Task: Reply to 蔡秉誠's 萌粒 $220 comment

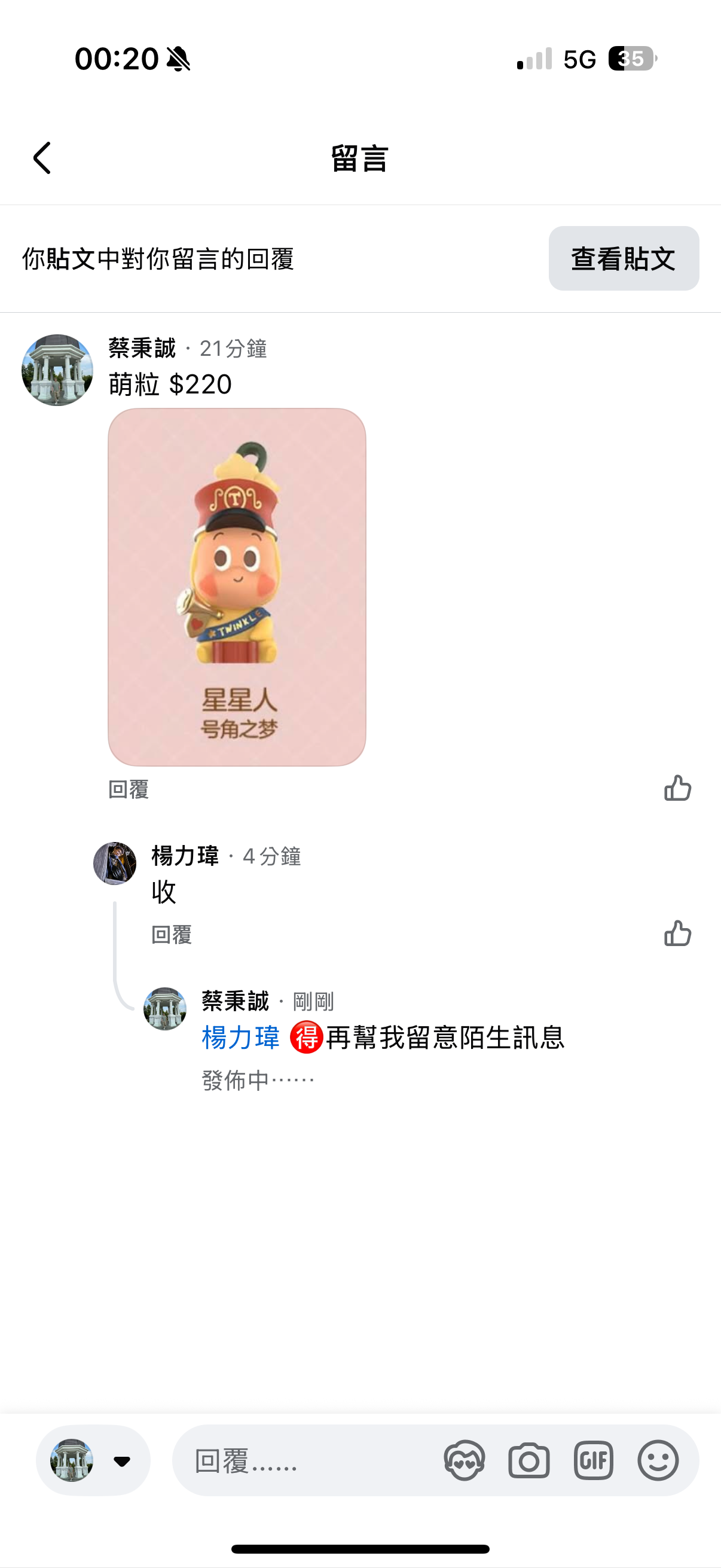Action: [129, 789]
